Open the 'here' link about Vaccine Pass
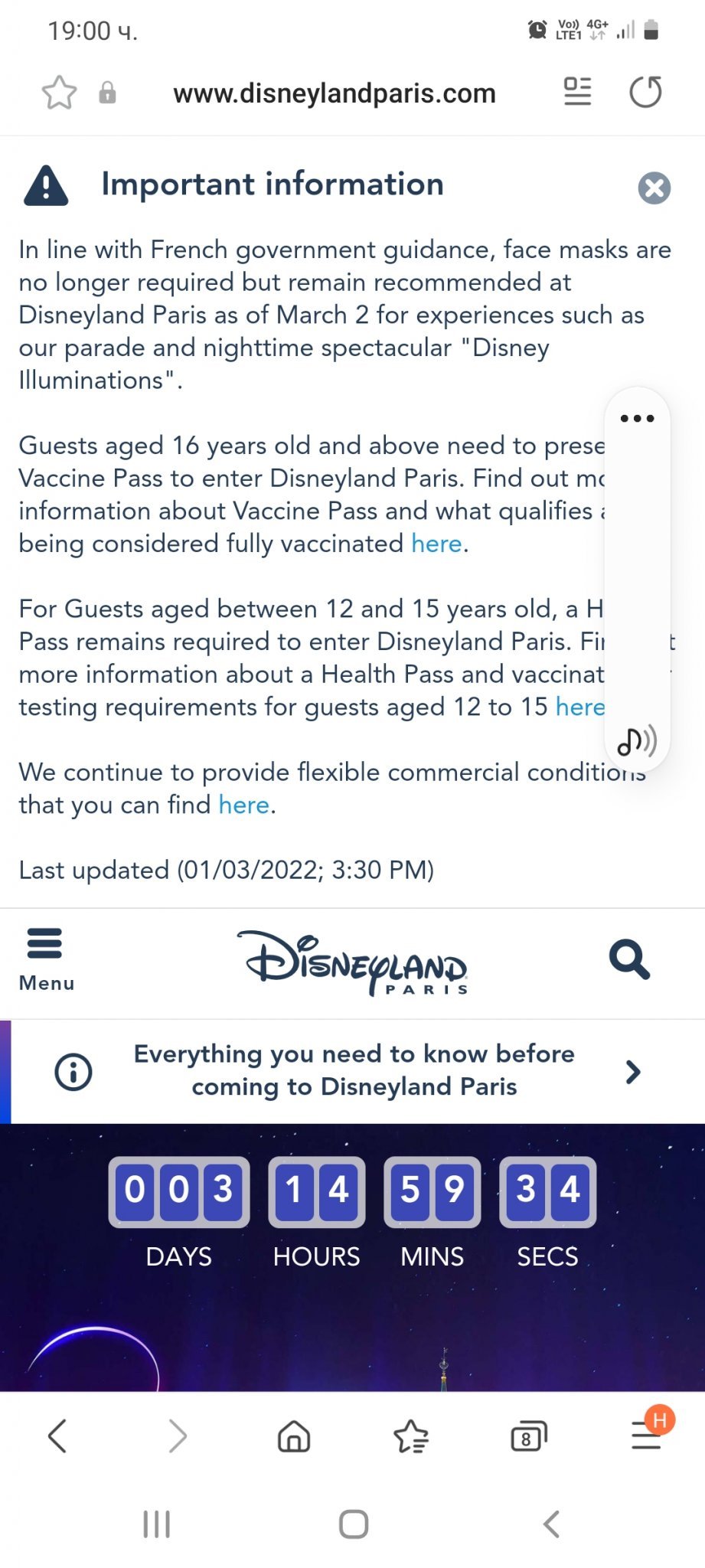Viewport: 705px width, 1568px height. click(x=436, y=544)
